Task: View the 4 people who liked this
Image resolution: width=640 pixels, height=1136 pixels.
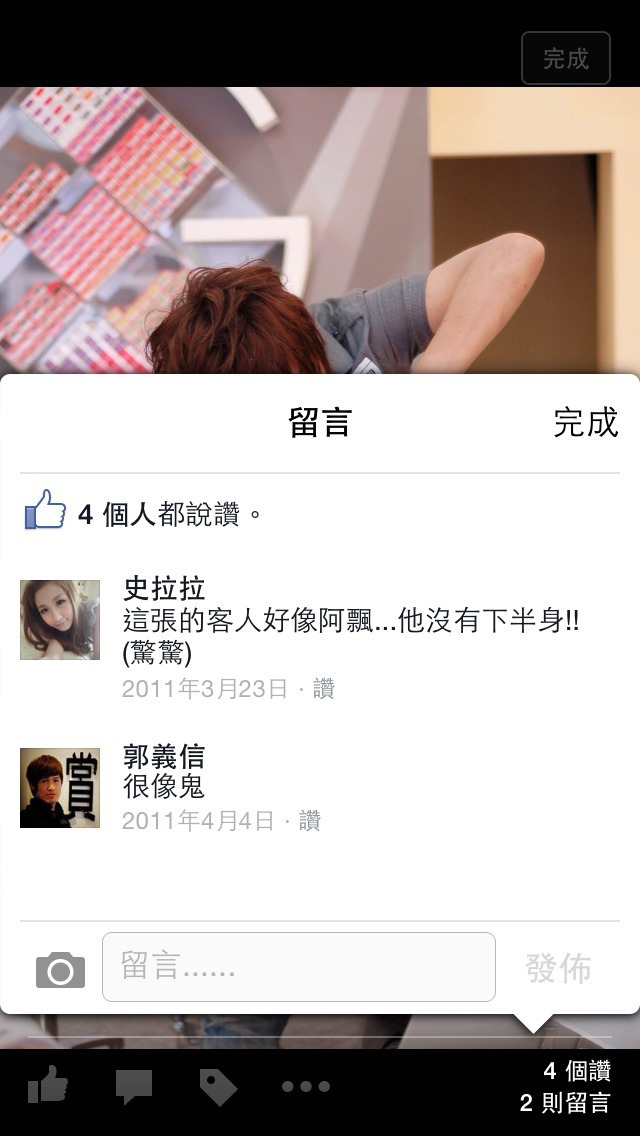Action: 143,515
